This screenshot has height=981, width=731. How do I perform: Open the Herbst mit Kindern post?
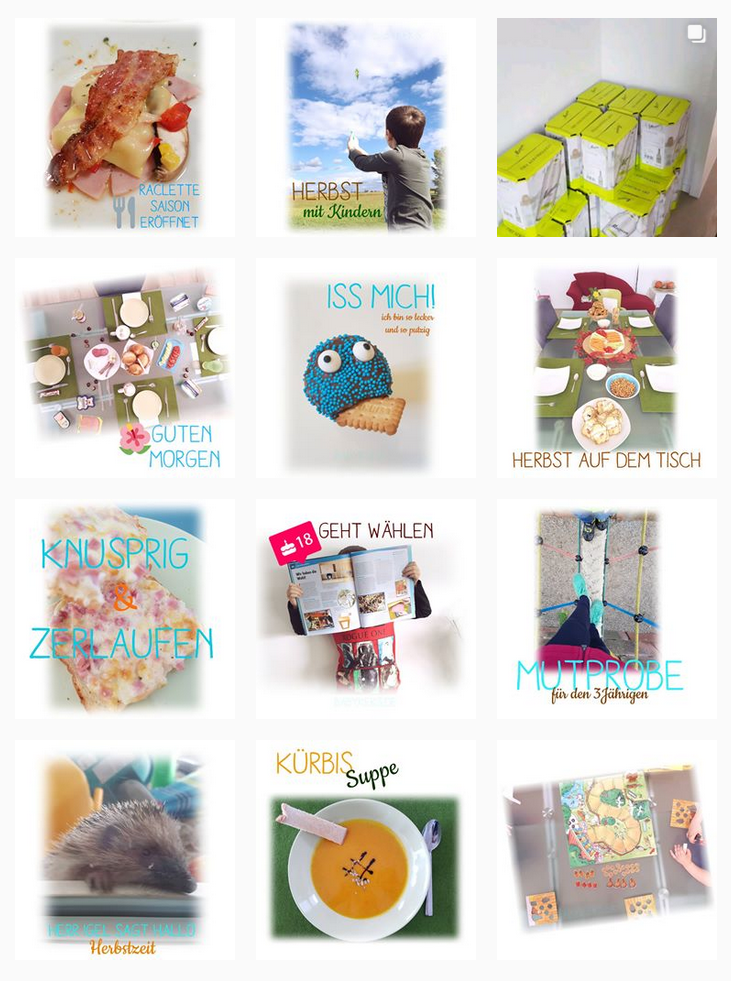click(365, 127)
